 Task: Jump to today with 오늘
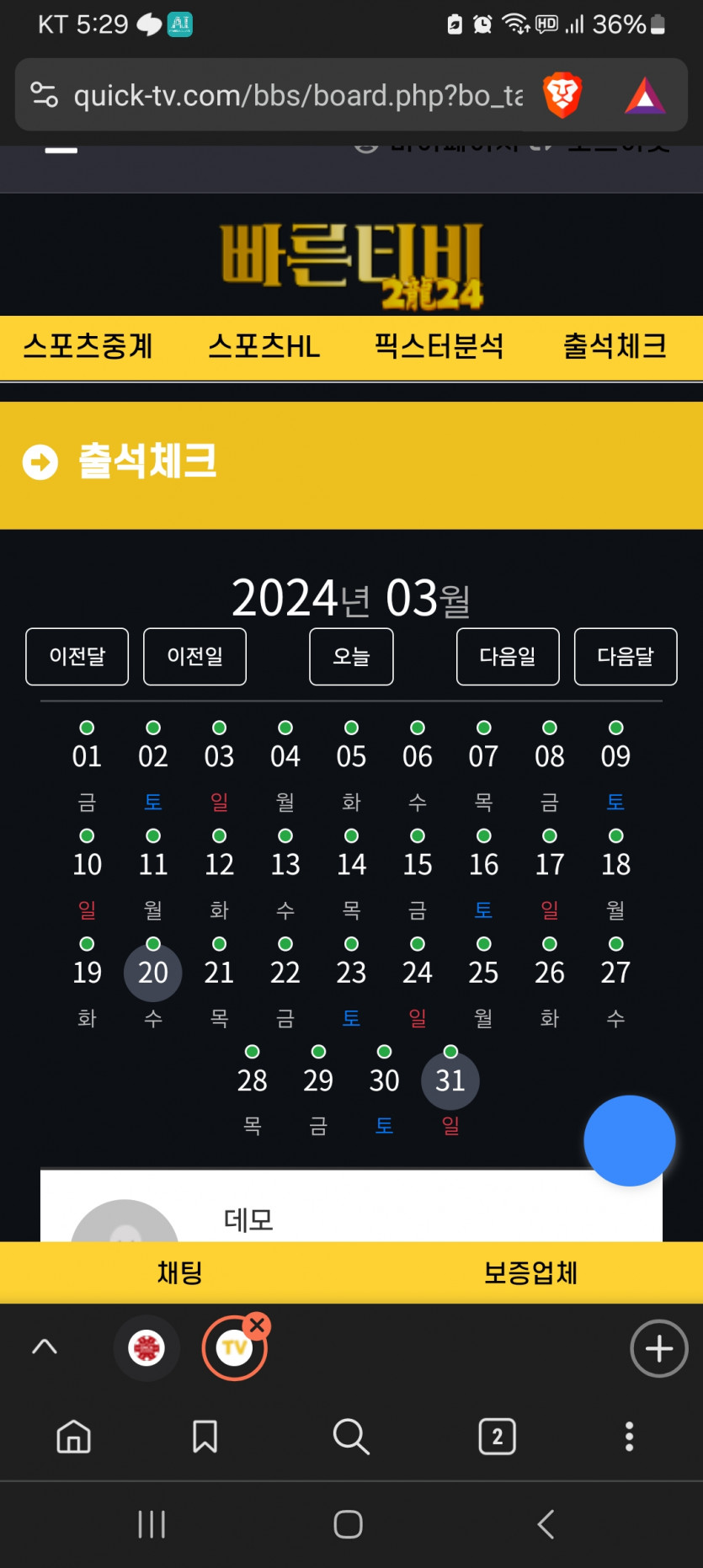click(x=351, y=657)
